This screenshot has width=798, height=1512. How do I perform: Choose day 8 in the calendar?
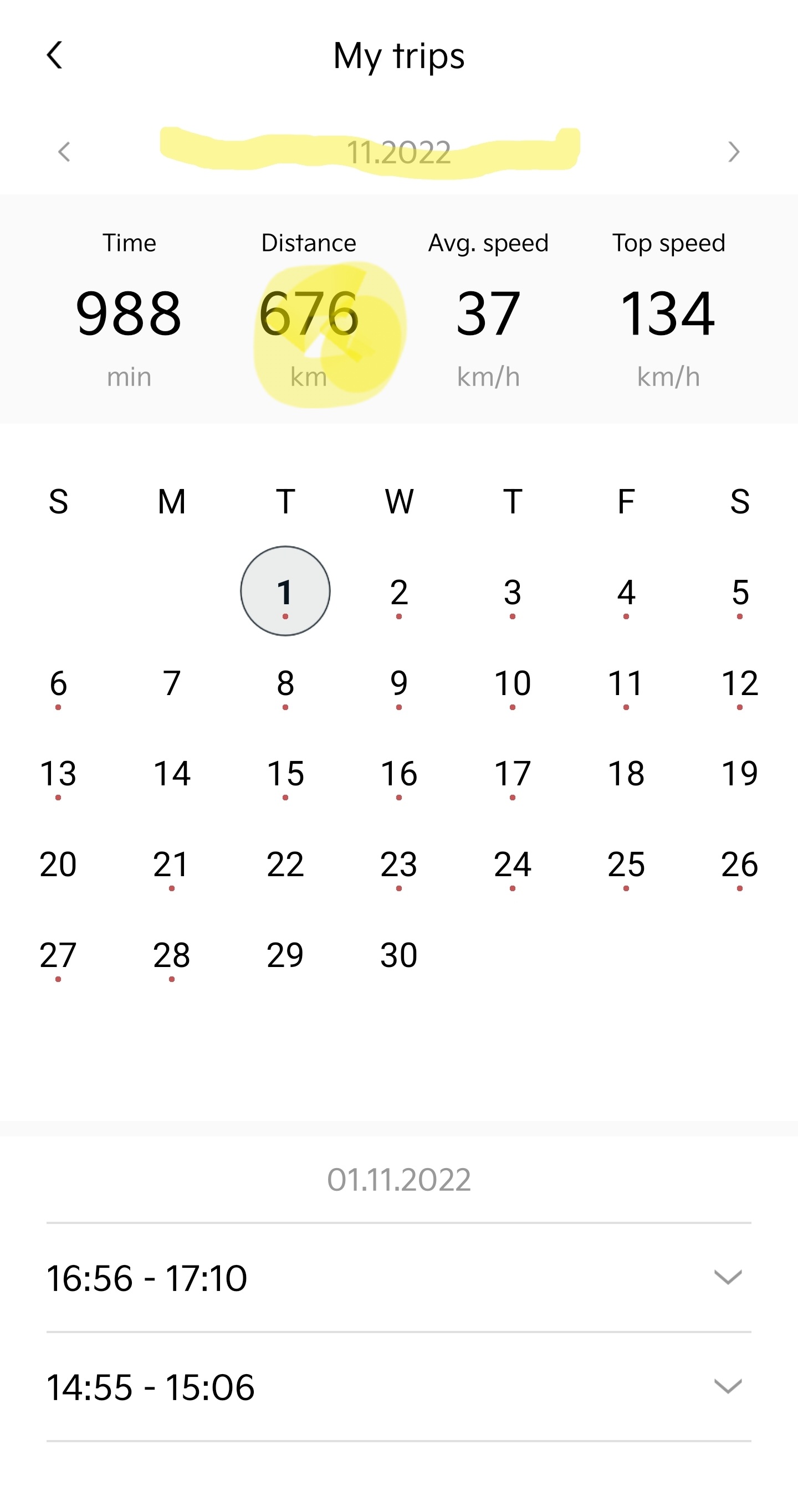pyautogui.click(x=285, y=684)
